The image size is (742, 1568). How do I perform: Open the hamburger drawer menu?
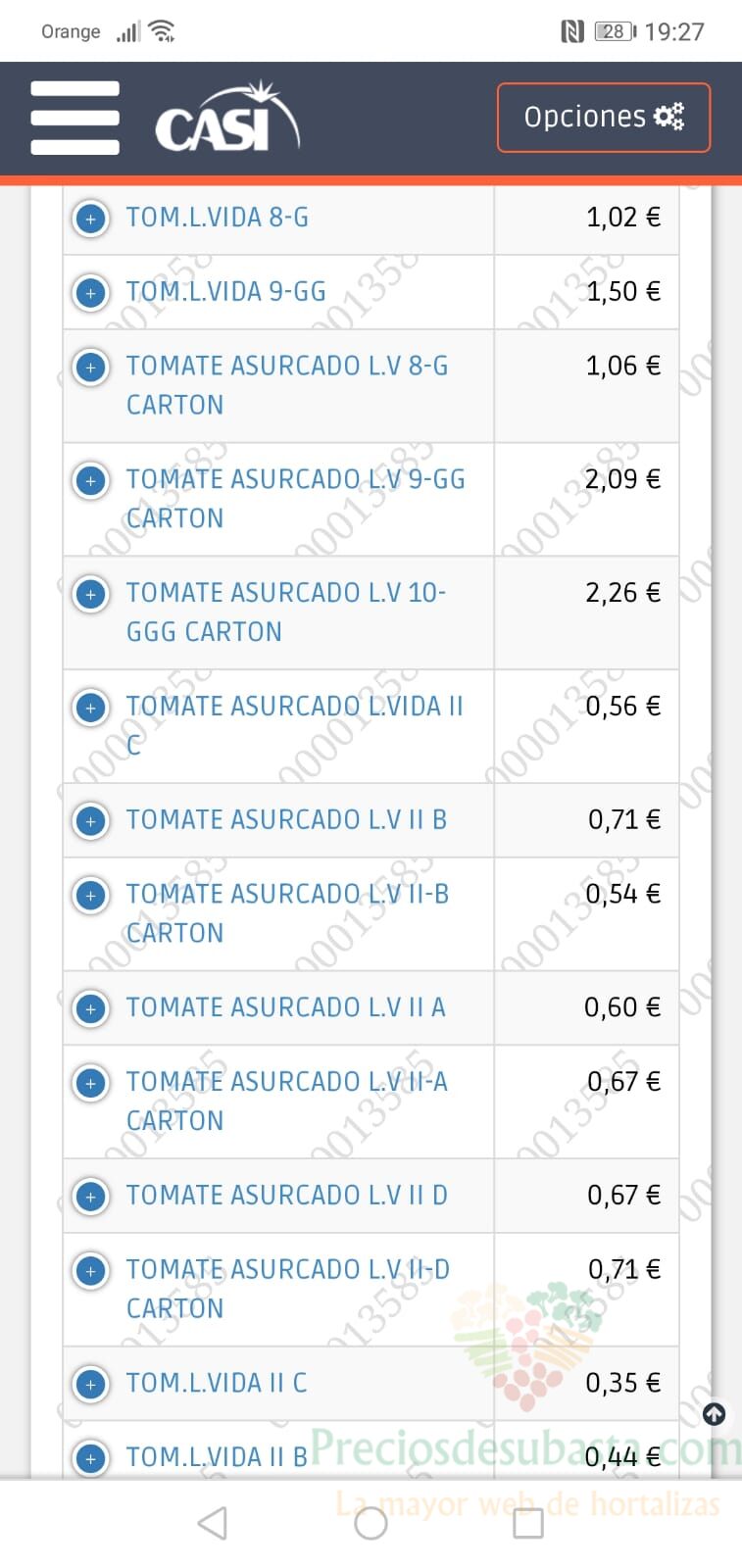click(74, 118)
